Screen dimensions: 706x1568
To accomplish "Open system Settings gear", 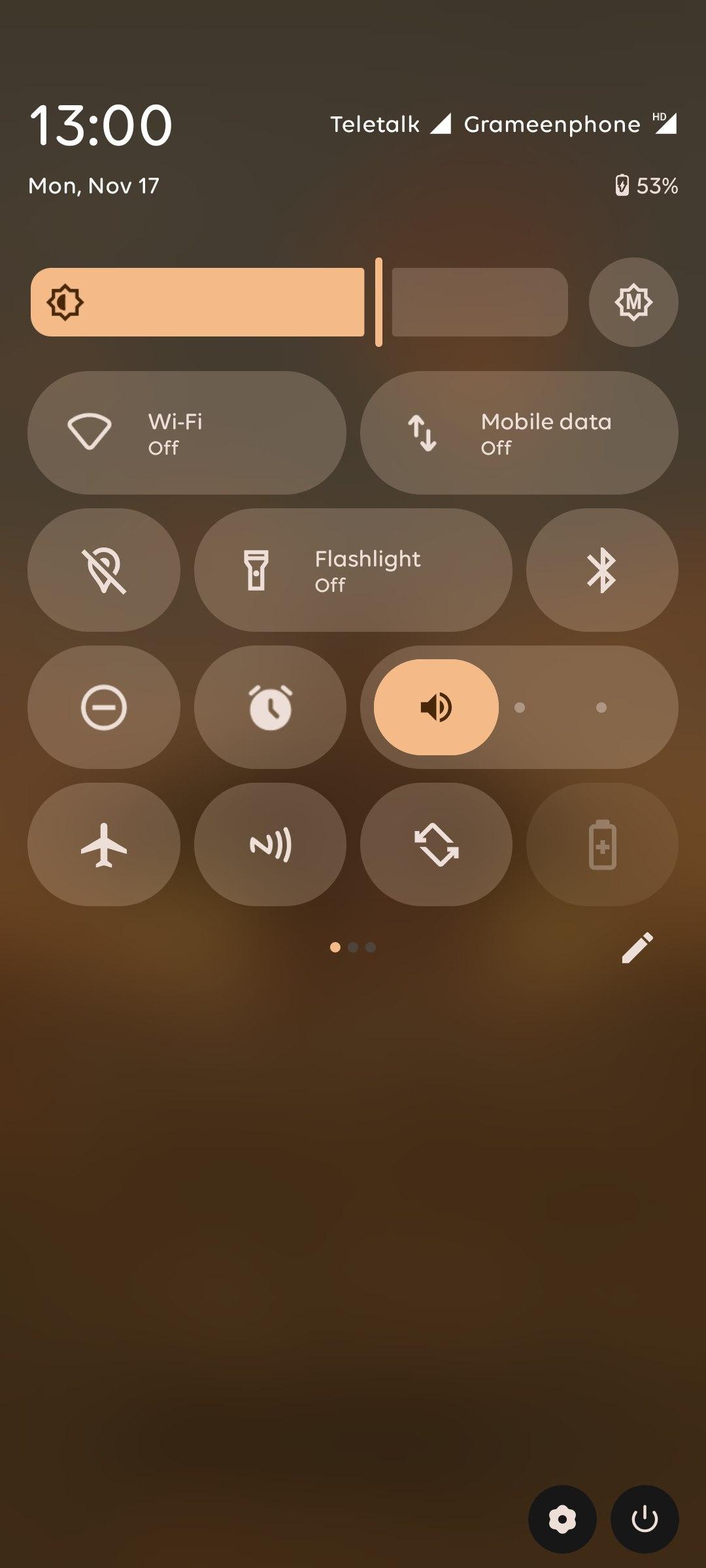I will [x=562, y=1519].
